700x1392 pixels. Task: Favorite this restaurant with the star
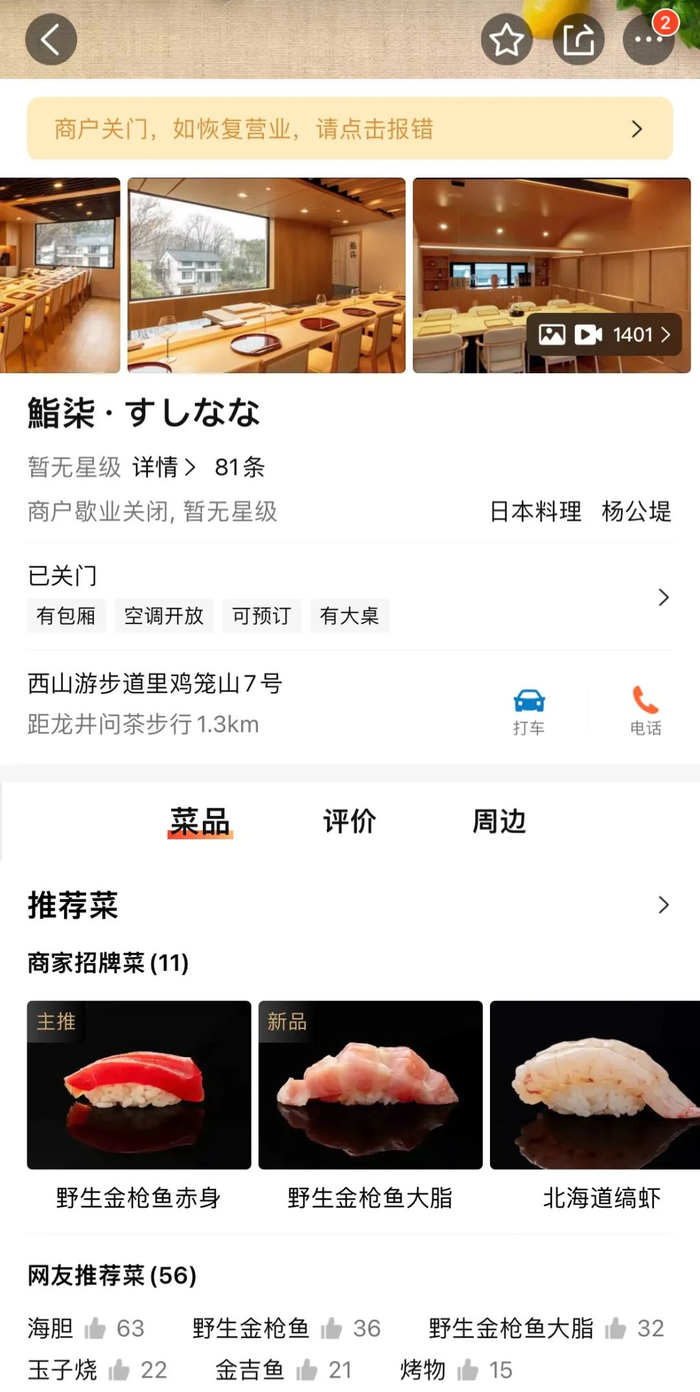[507, 40]
